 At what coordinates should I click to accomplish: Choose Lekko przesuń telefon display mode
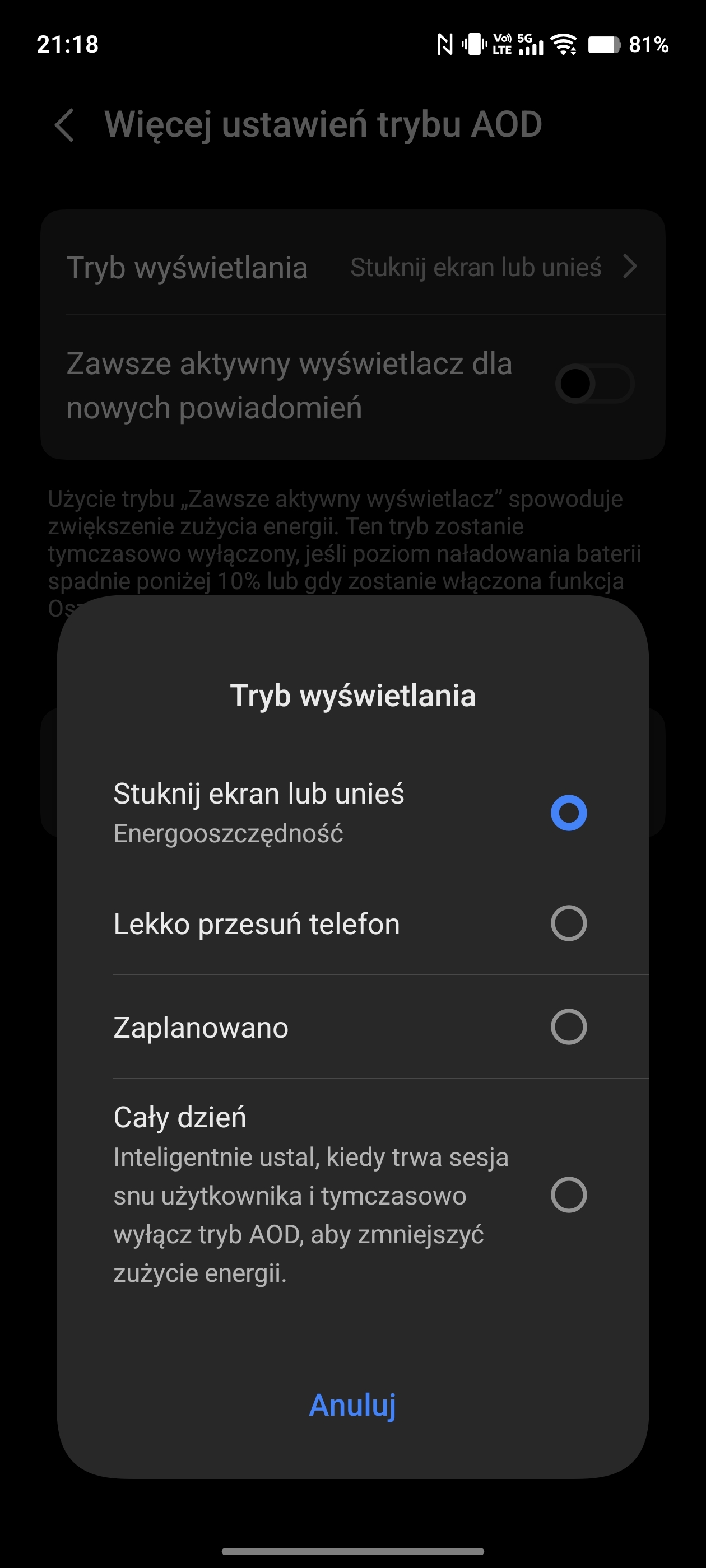tap(568, 923)
